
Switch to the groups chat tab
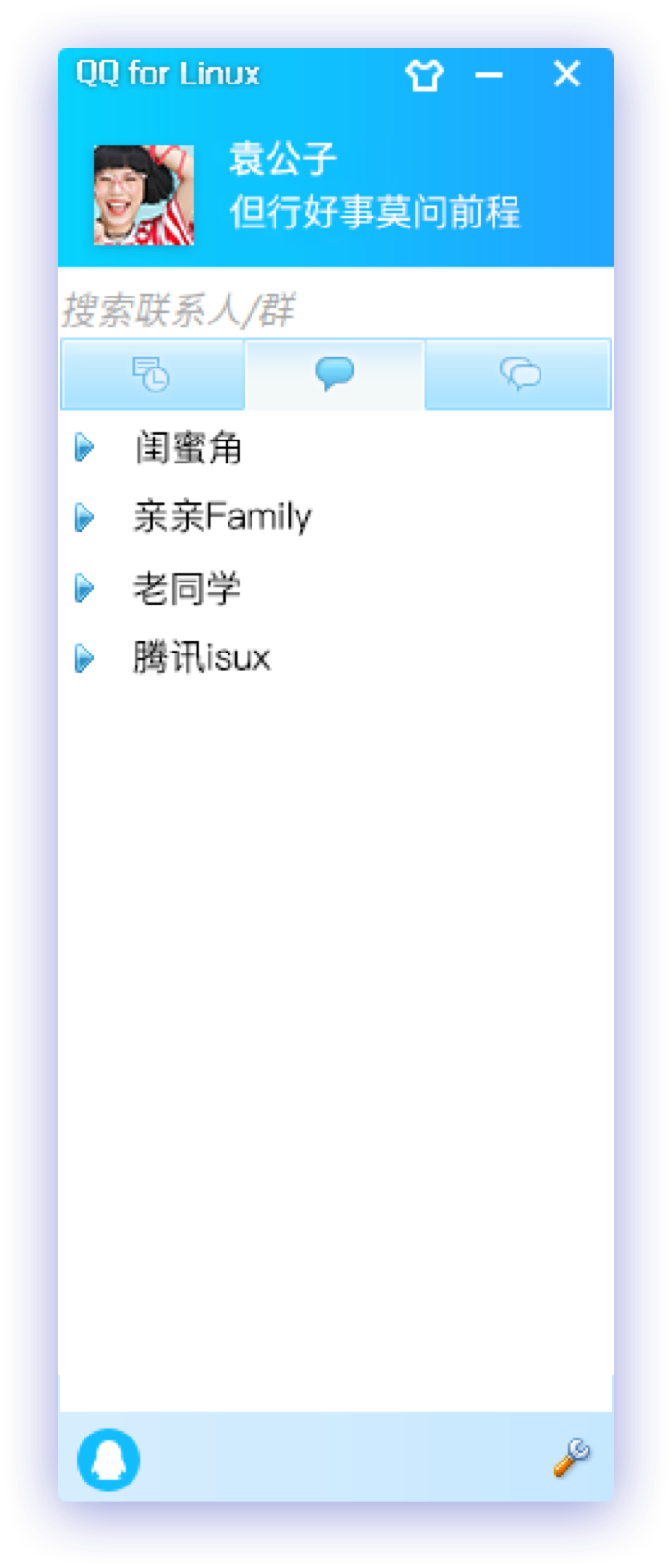[519, 373]
